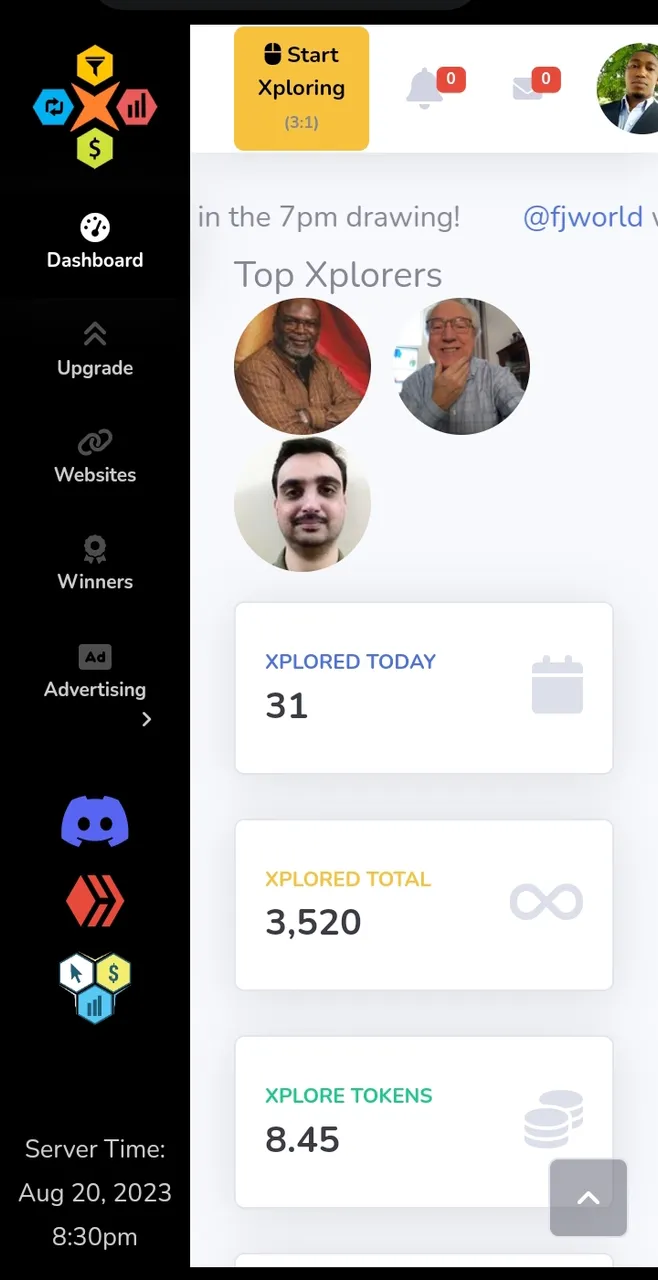Tap the site logo in the sidebar
This screenshot has width=658, height=1280.
point(95,107)
